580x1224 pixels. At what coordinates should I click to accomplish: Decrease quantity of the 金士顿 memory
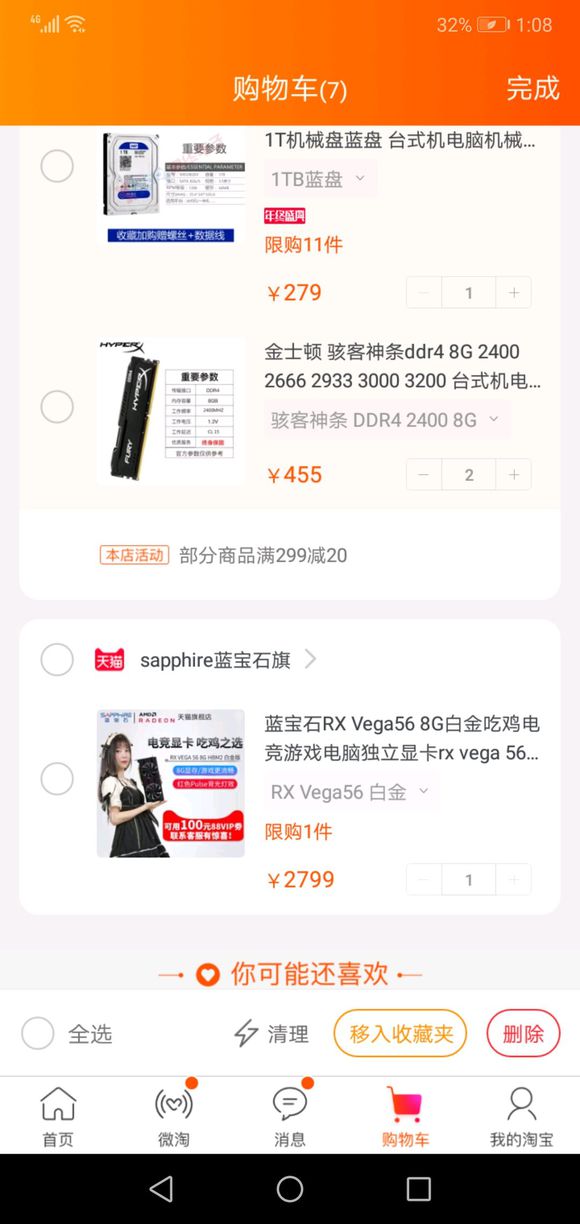(424, 474)
